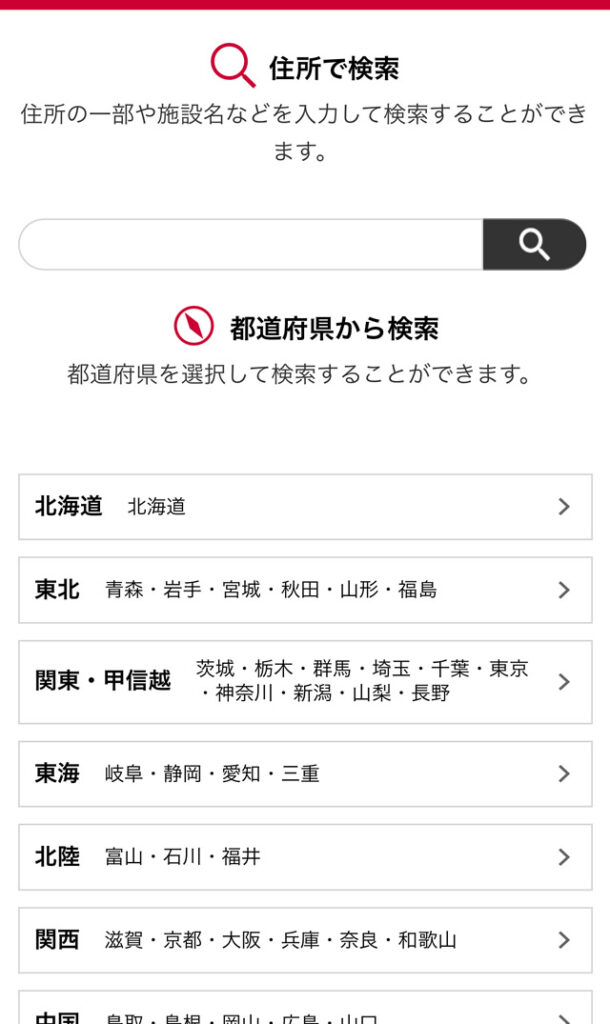
Task: Open the 北陸 region row
Action: (305, 857)
